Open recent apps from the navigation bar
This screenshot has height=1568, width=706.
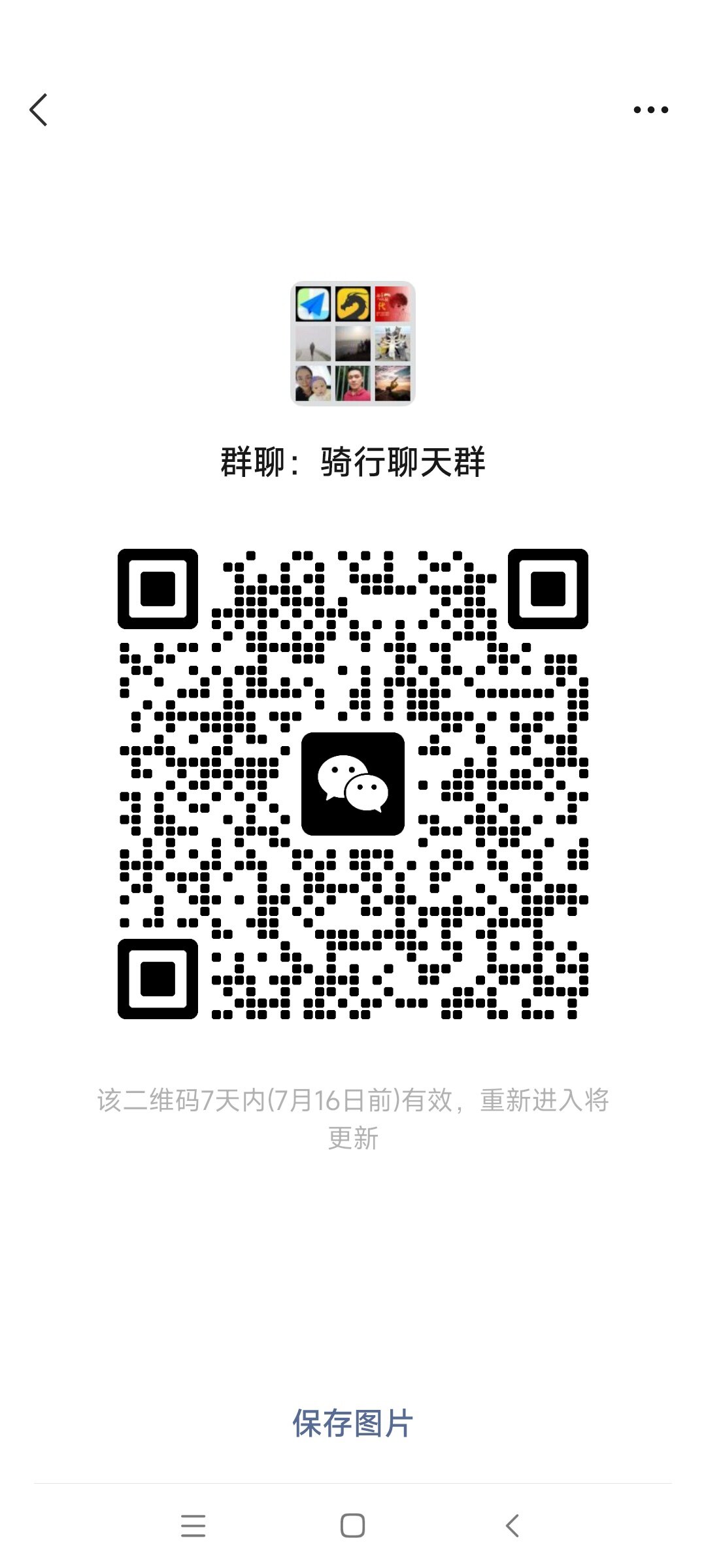coord(193,1526)
